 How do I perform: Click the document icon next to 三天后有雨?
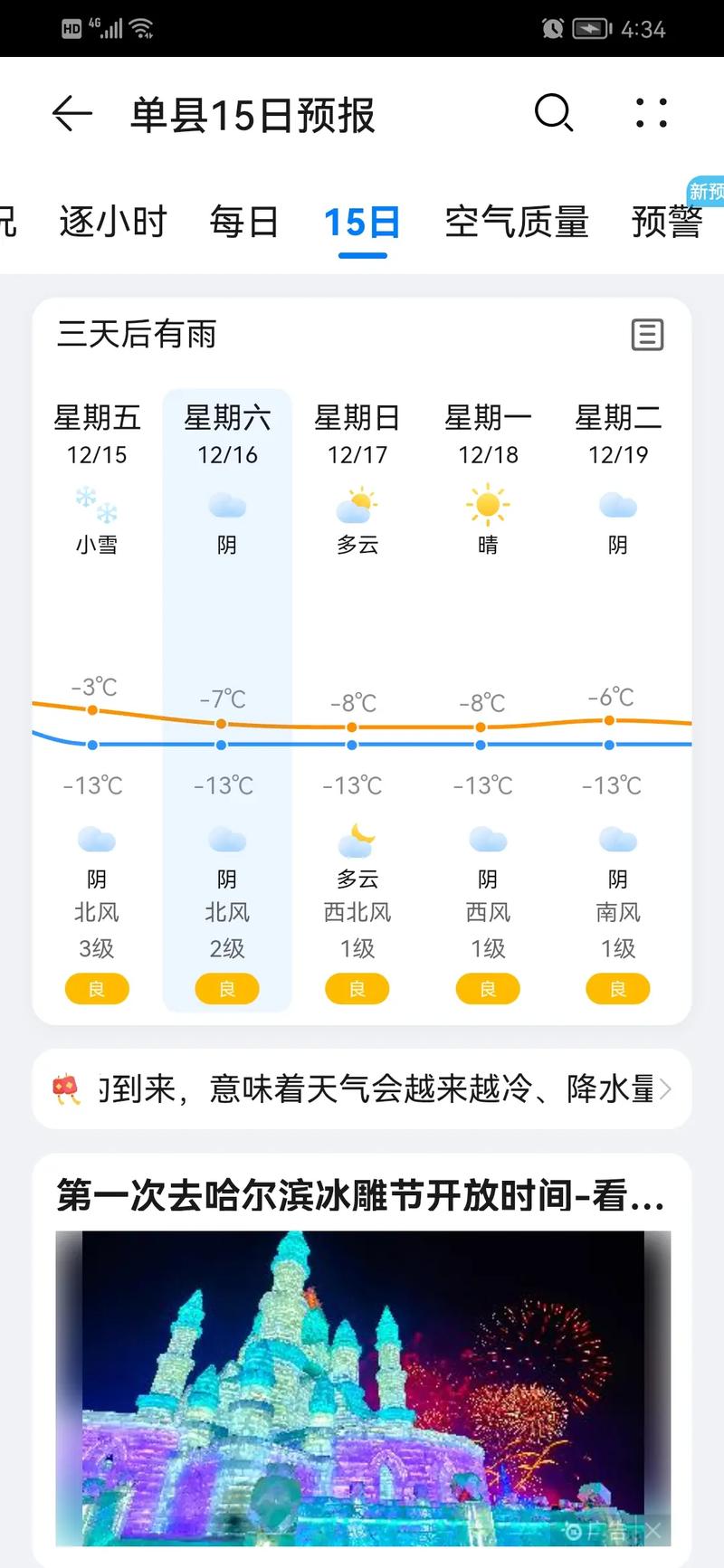click(646, 335)
